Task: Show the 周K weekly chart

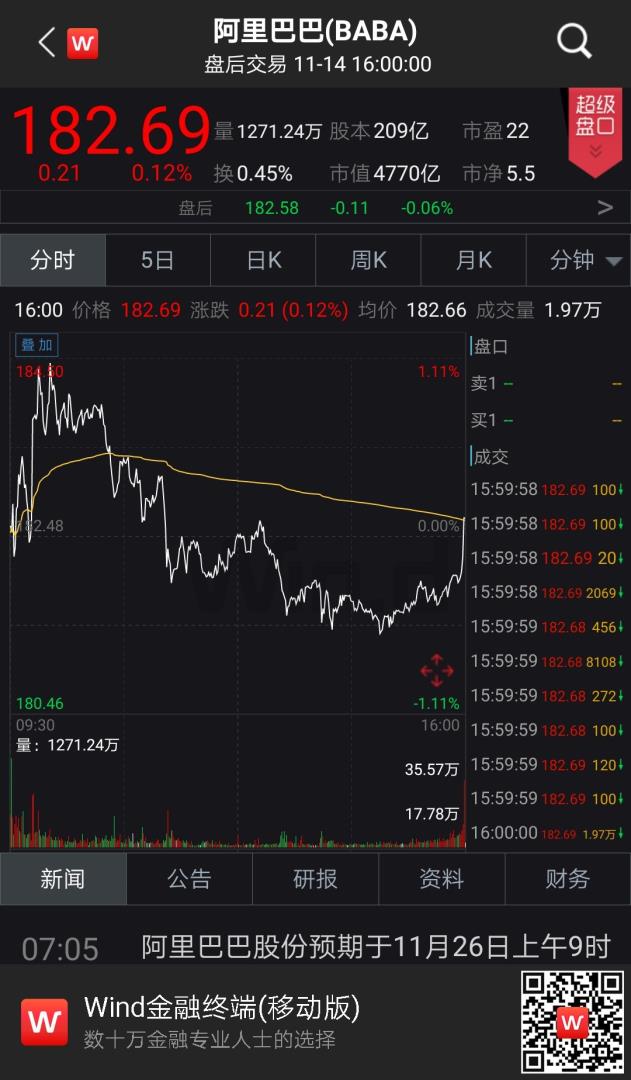Action: (x=368, y=261)
